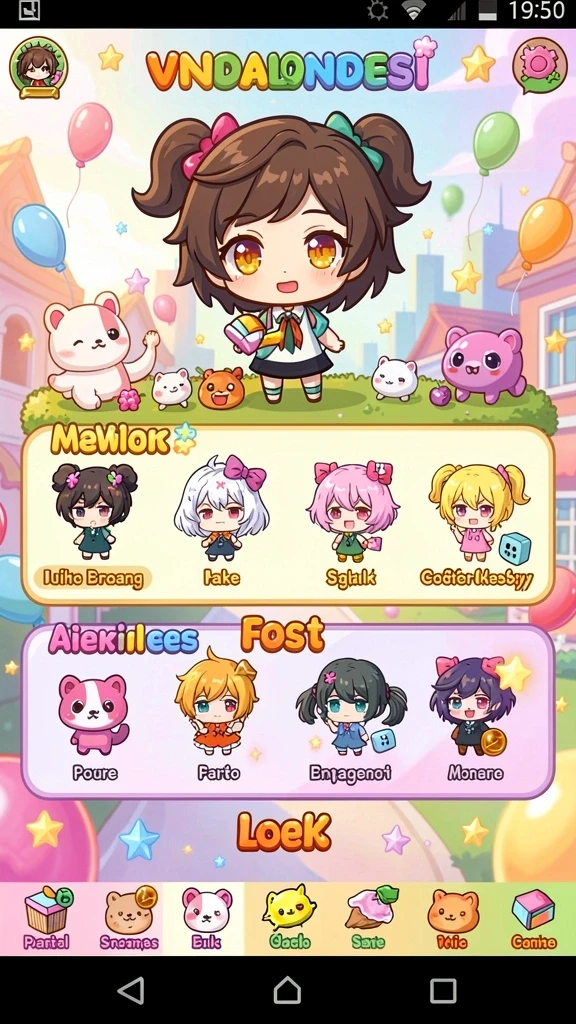Viewport: 576px width, 1024px height.
Task: Return to the home screen
Action: [287, 991]
